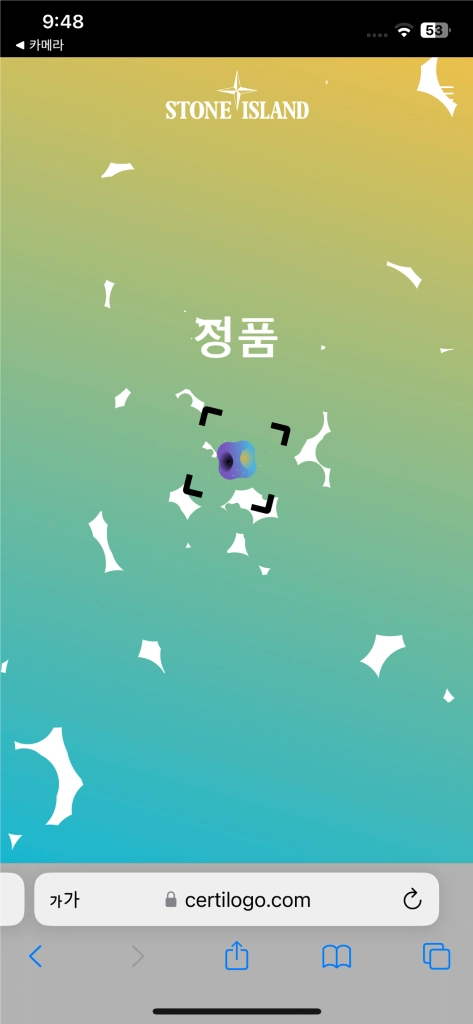Go back to the previous page

[35, 957]
